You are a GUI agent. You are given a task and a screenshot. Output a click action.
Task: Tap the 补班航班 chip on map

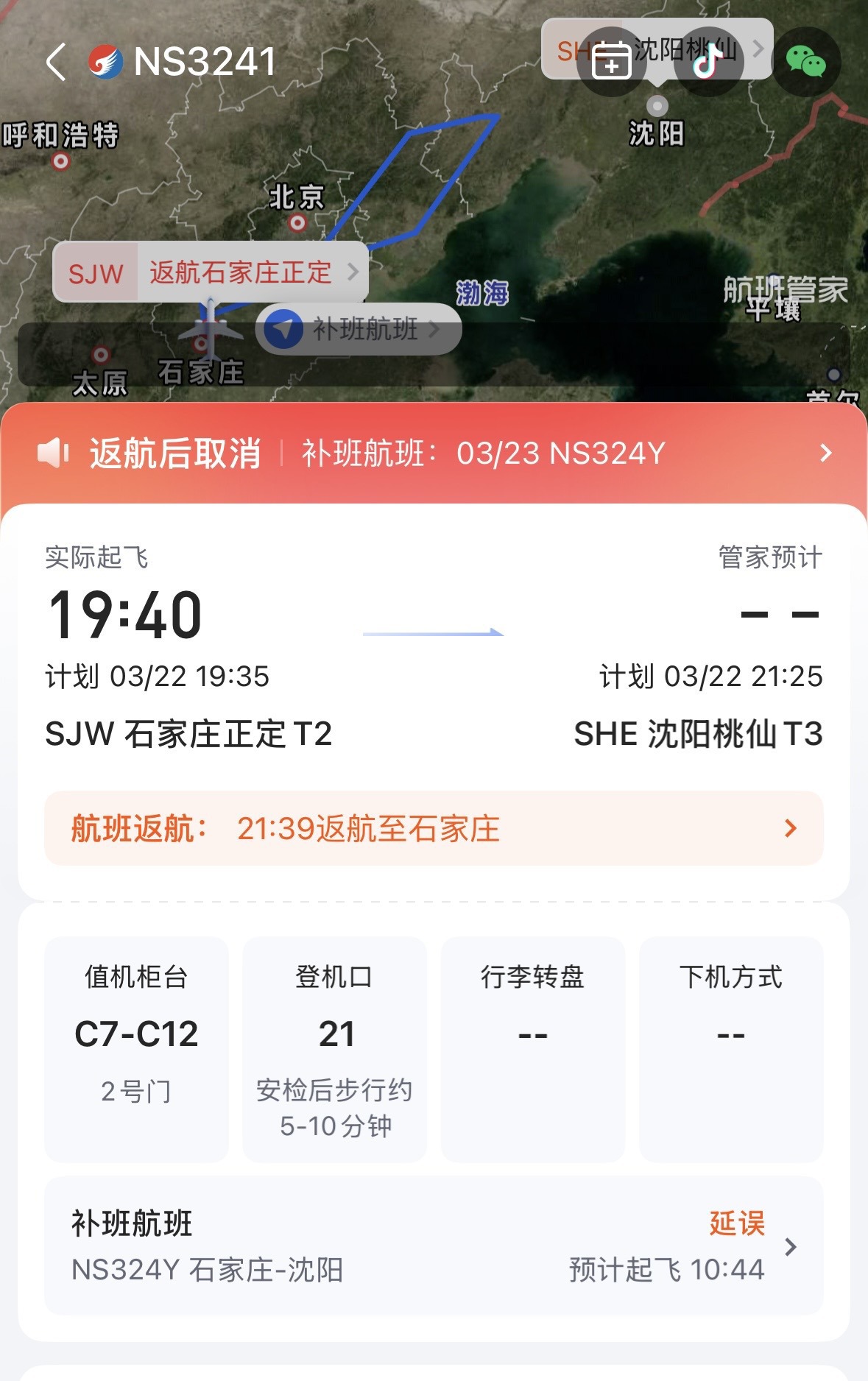359,329
